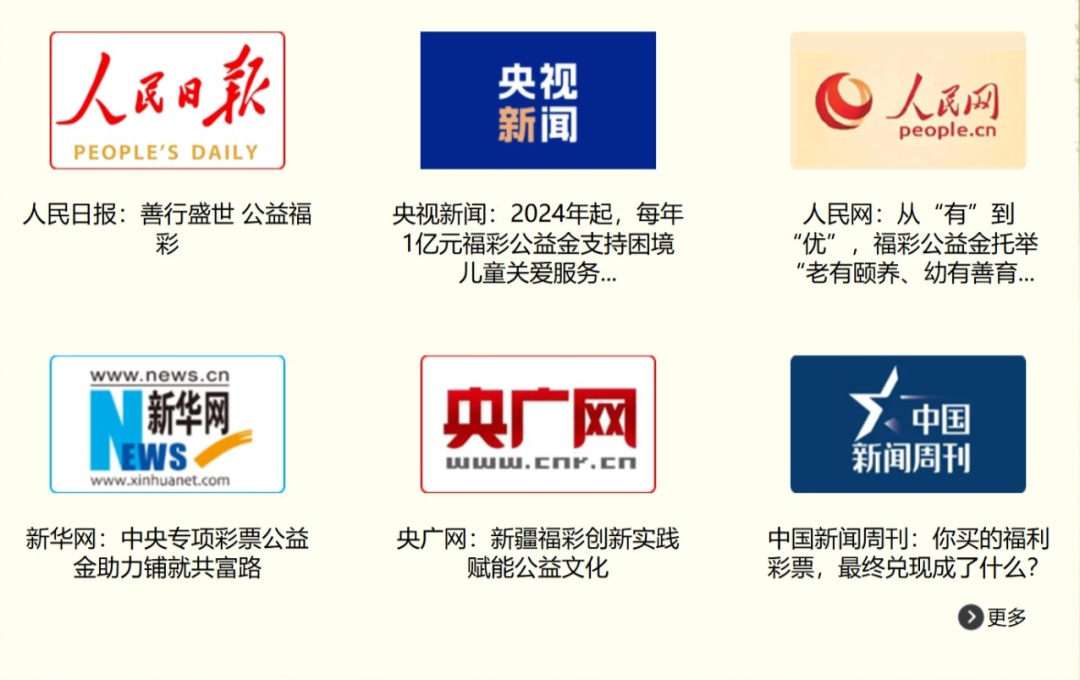Read the 央广网 story on 新疆福彩
Image resolution: width=1080 pixels, height=680 pixels.
[x=538, y=554]
